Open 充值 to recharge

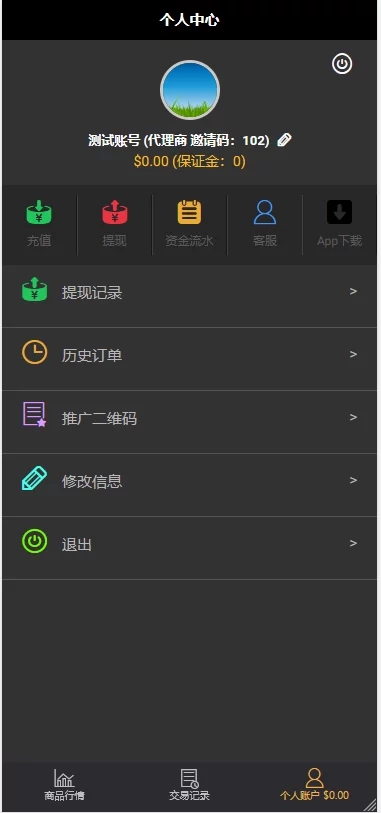tap(39, 225)
